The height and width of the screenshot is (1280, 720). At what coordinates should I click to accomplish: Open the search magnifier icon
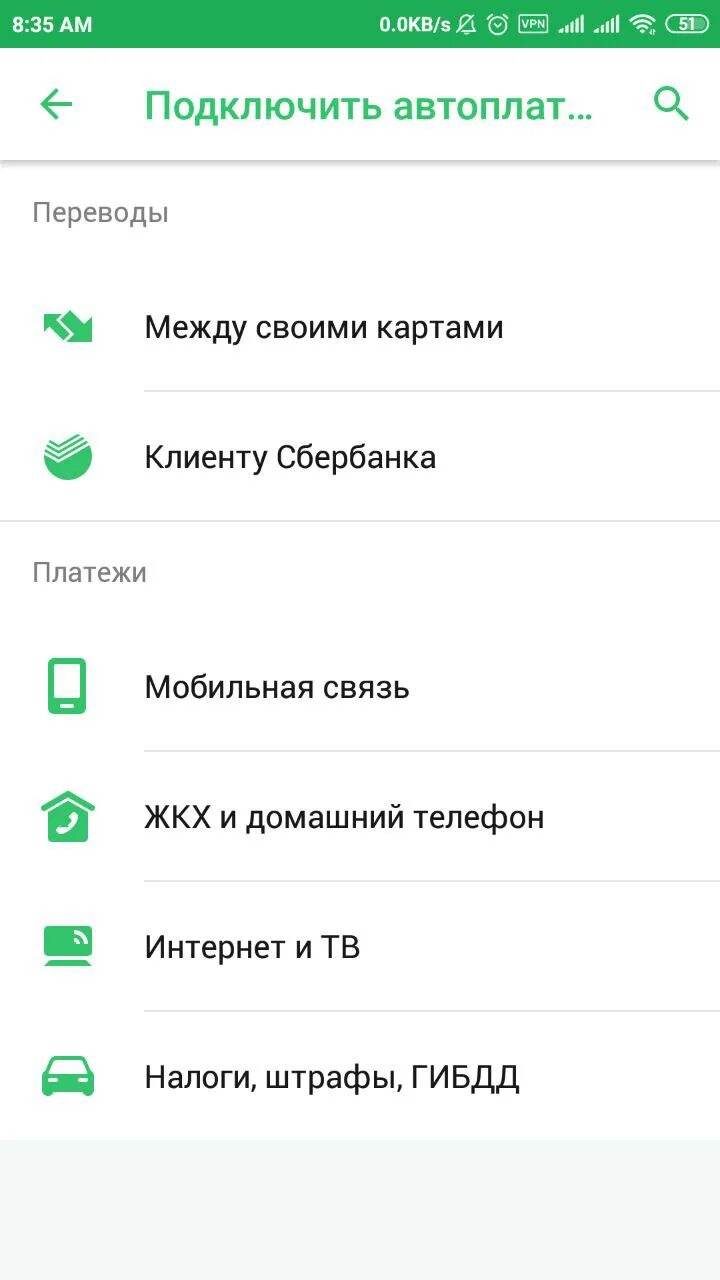(x=671, y=104)
